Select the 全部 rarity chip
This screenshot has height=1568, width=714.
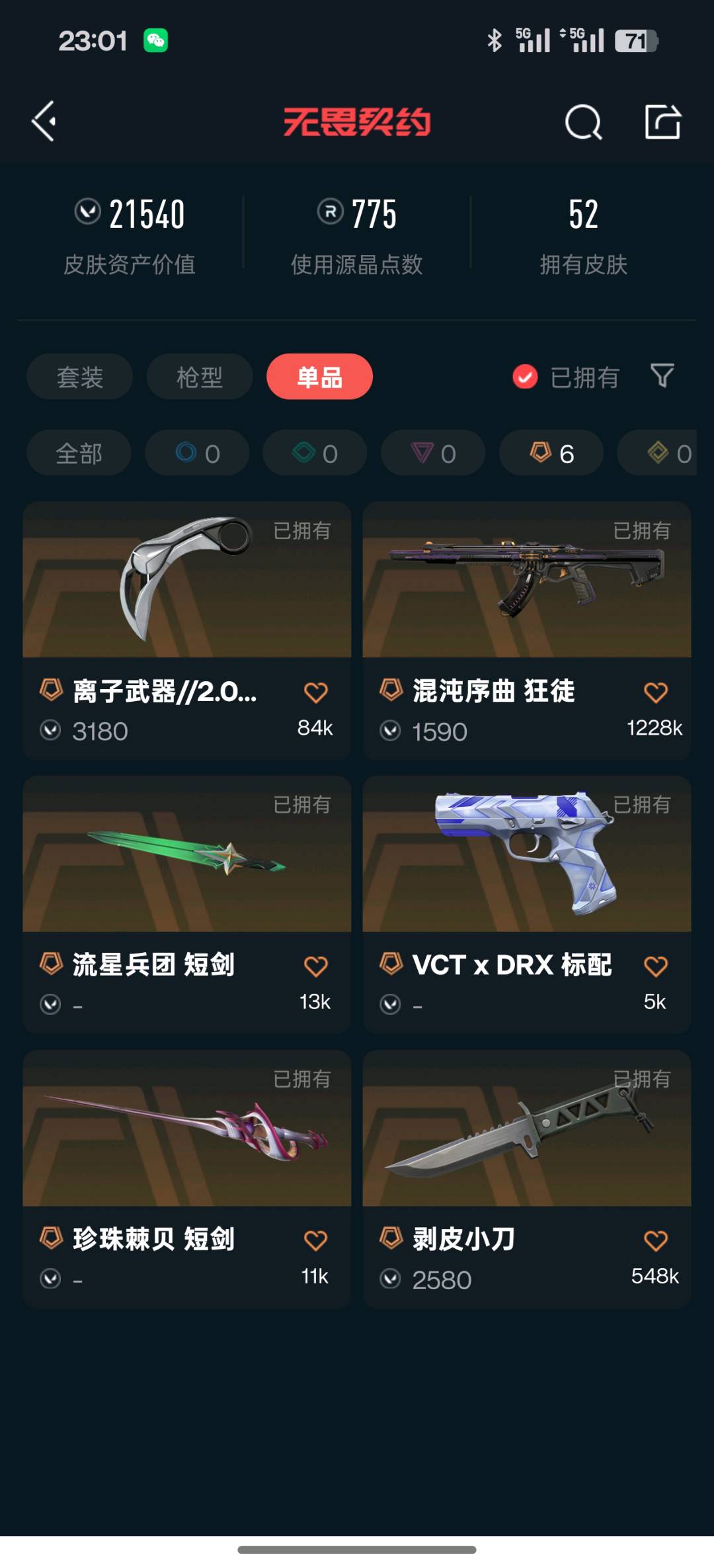click(79, 454)
